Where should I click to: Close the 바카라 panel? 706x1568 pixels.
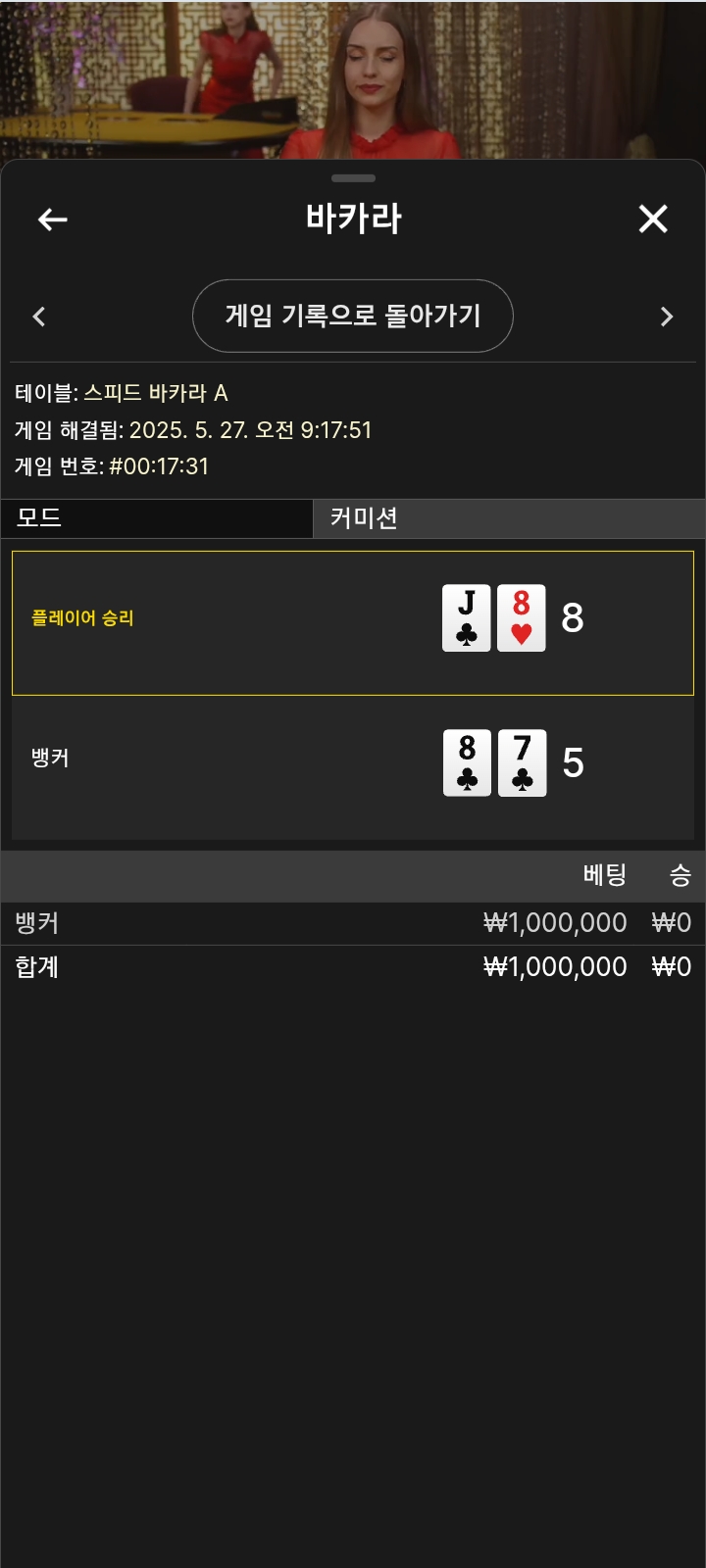653,219
